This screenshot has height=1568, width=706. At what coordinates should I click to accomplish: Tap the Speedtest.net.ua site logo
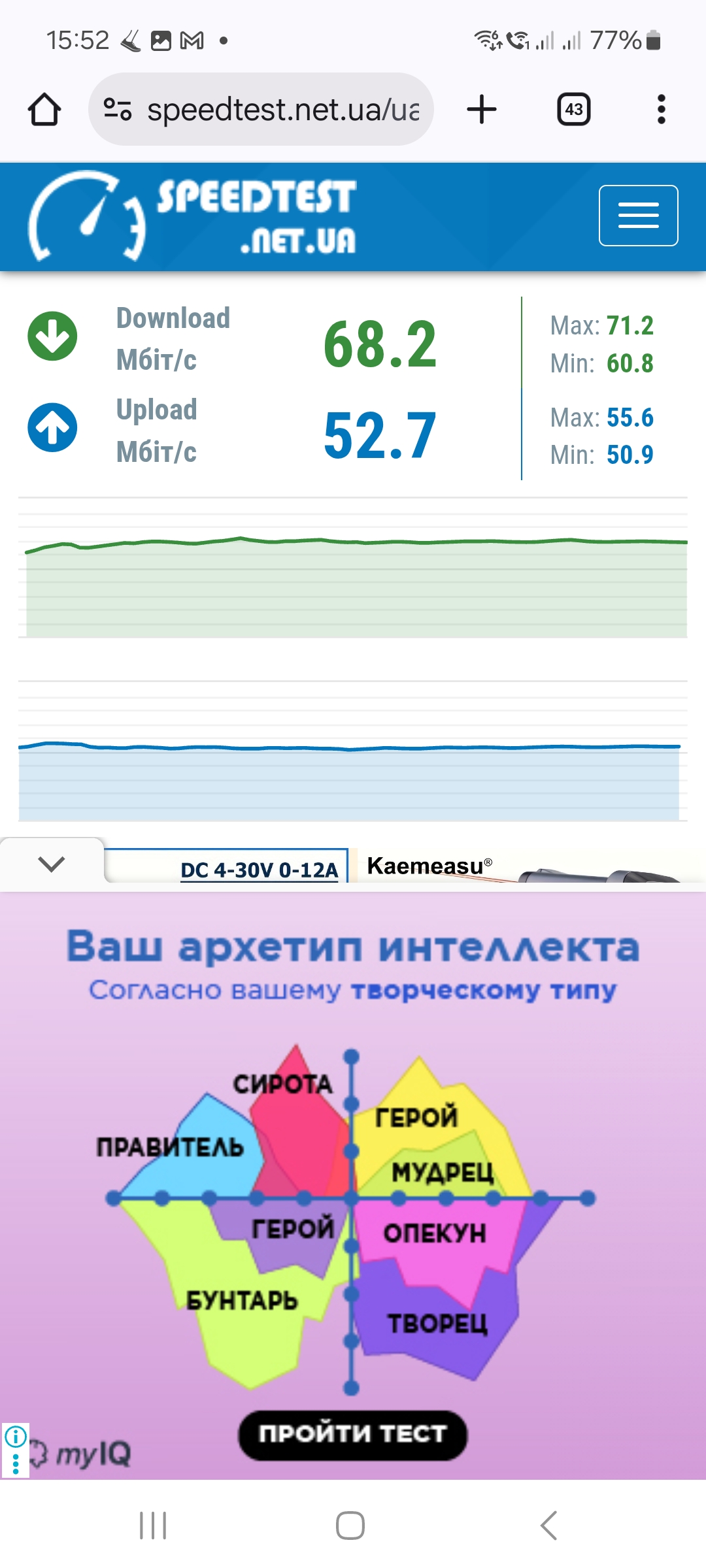click(x=193, y=217)
